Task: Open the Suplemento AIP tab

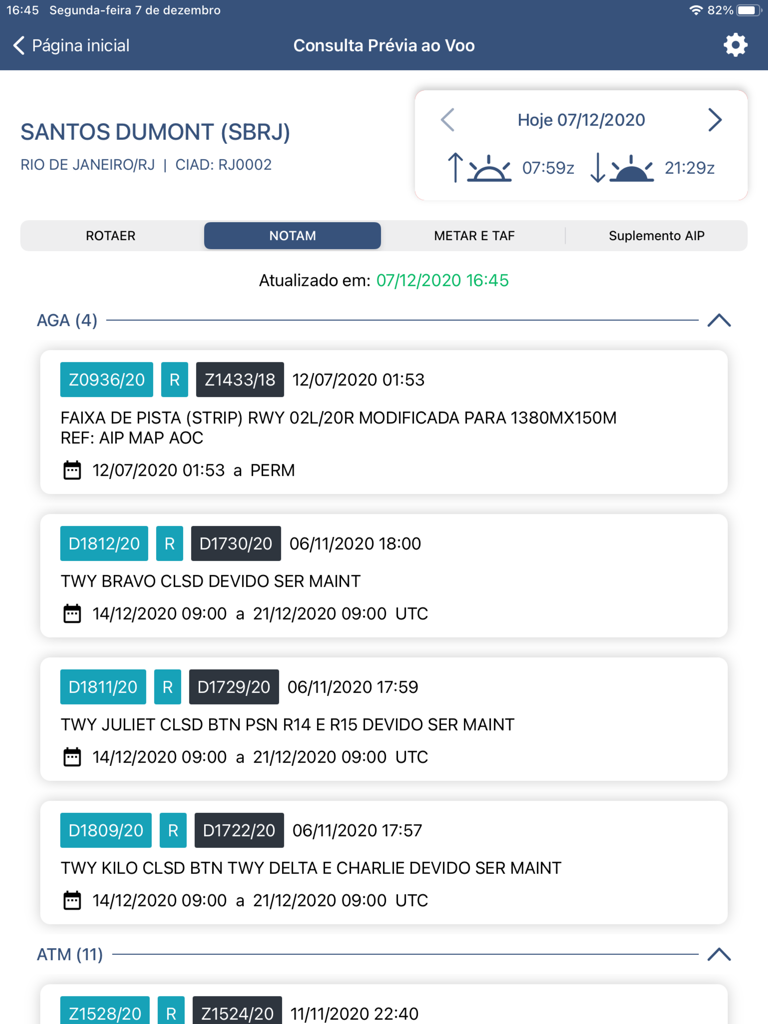Action: (656, 236)
